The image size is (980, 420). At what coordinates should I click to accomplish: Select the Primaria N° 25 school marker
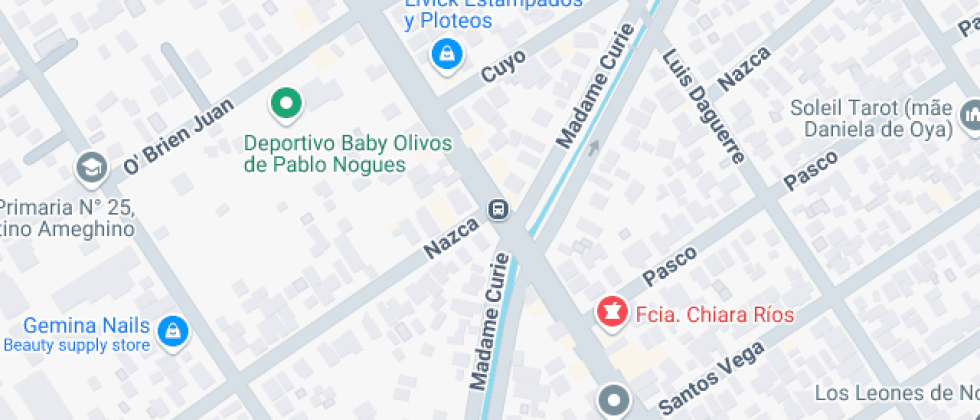92,167
